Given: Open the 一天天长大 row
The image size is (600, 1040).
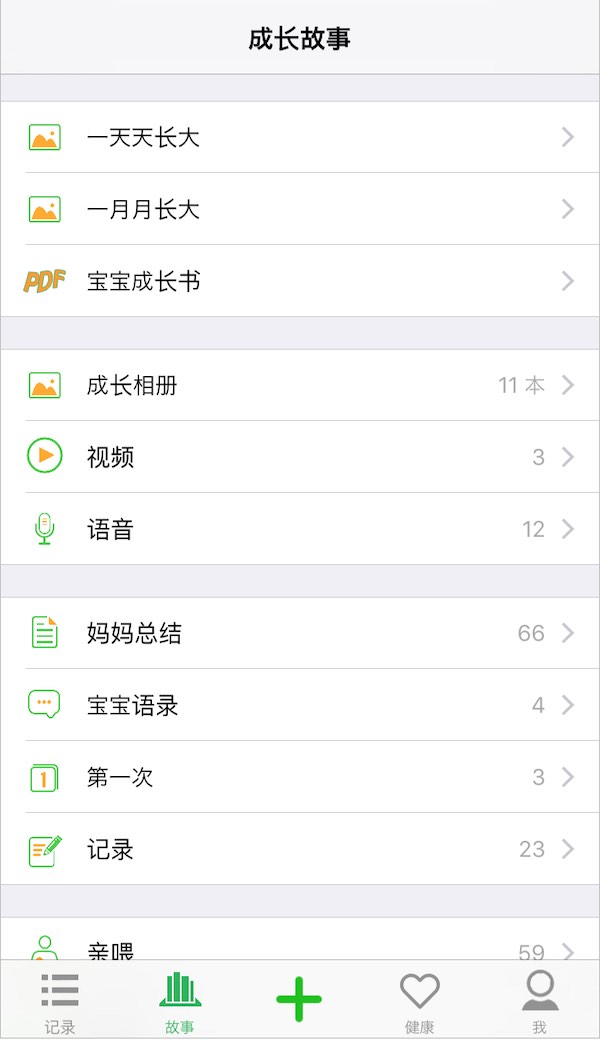Looking at the screenshot, I should point(300,137).
